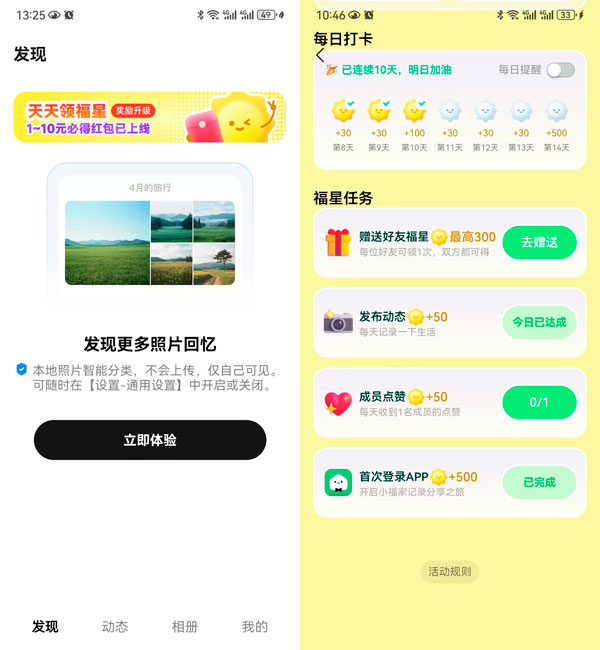Tap 去赠送 to gift friends 福星
600x650 pixels.
click(x=539, y=243)
